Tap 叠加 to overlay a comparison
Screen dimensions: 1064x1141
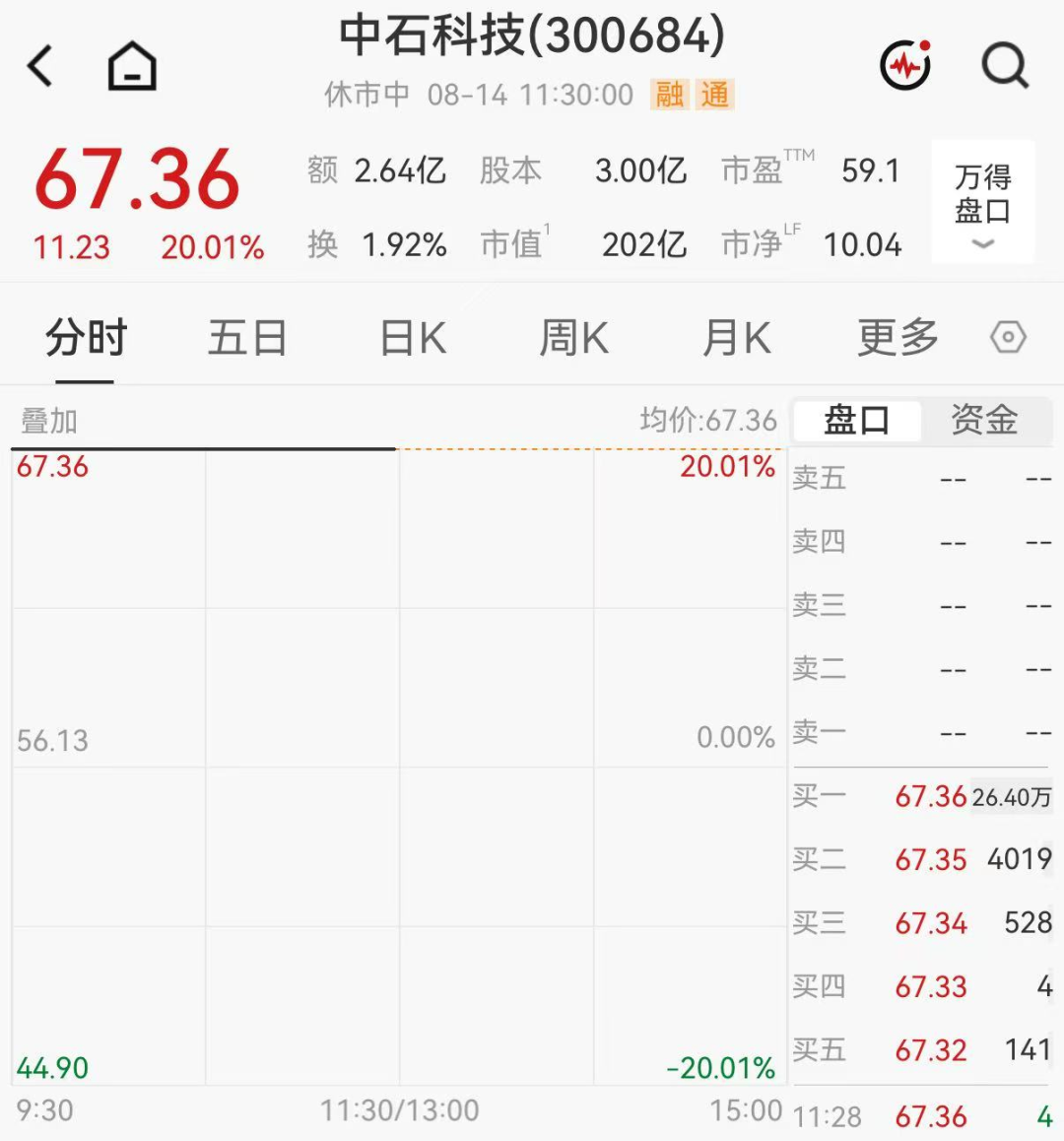(x=48, y=422)
